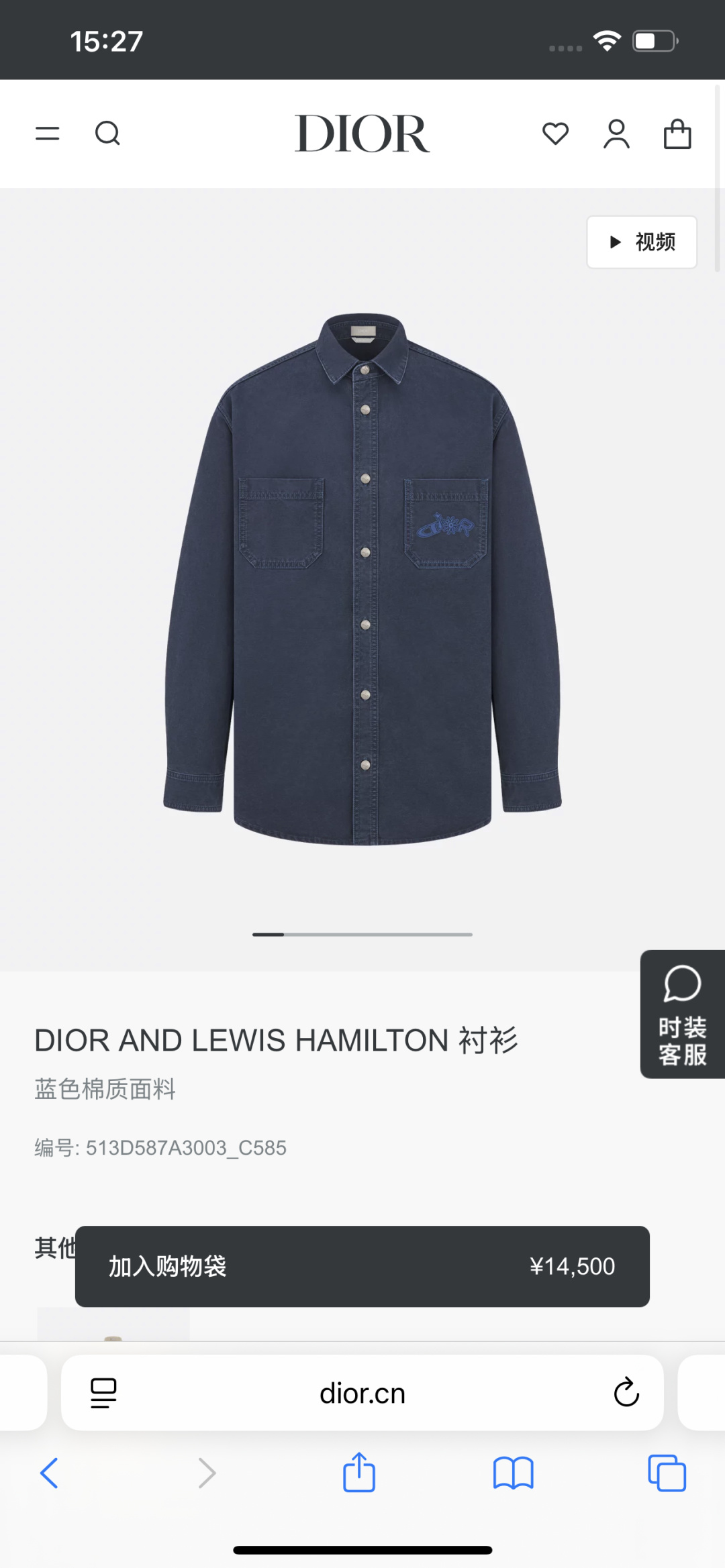This screenshot has width=725, height=1568.
Task: View the wishlist heart
Action: click(x=555, y=134)
